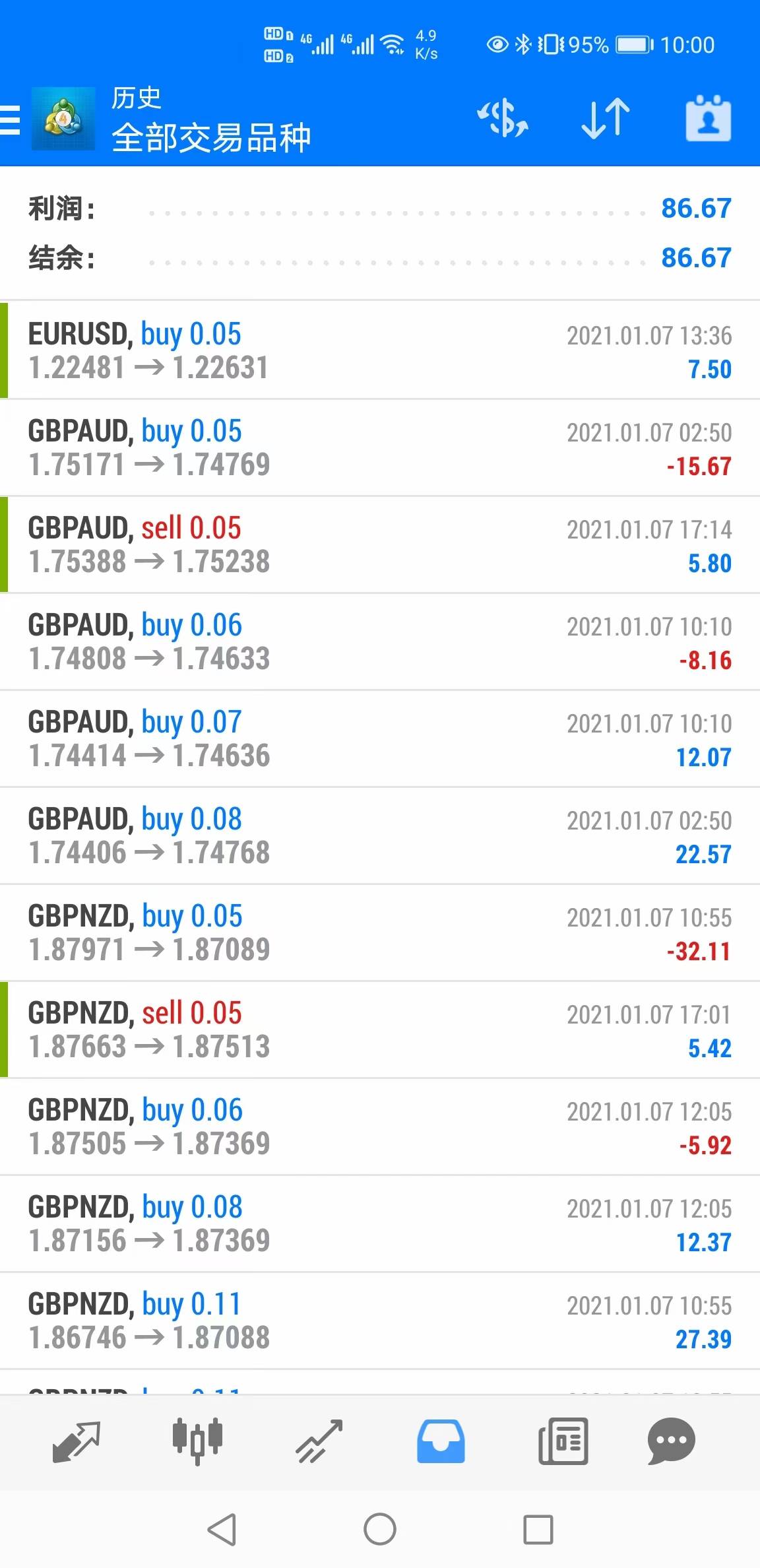Open the chat messages tab
Image resolution: width=760 pixels, height=1568 pixels.
coord(672,1441)
